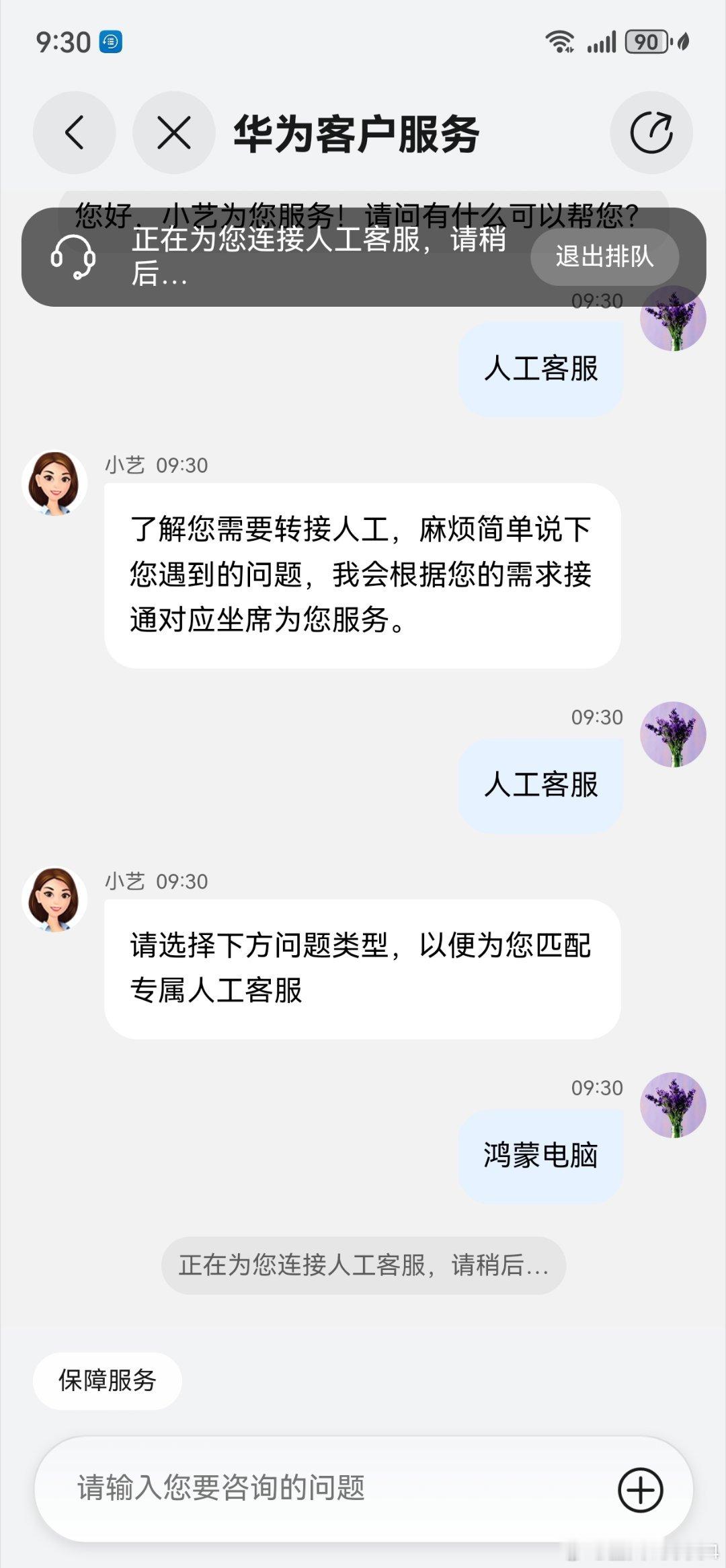Exit the queue with 退出排队
Image resolution: width=726 pixels, height=1568 pixels.
click(604, 256)
